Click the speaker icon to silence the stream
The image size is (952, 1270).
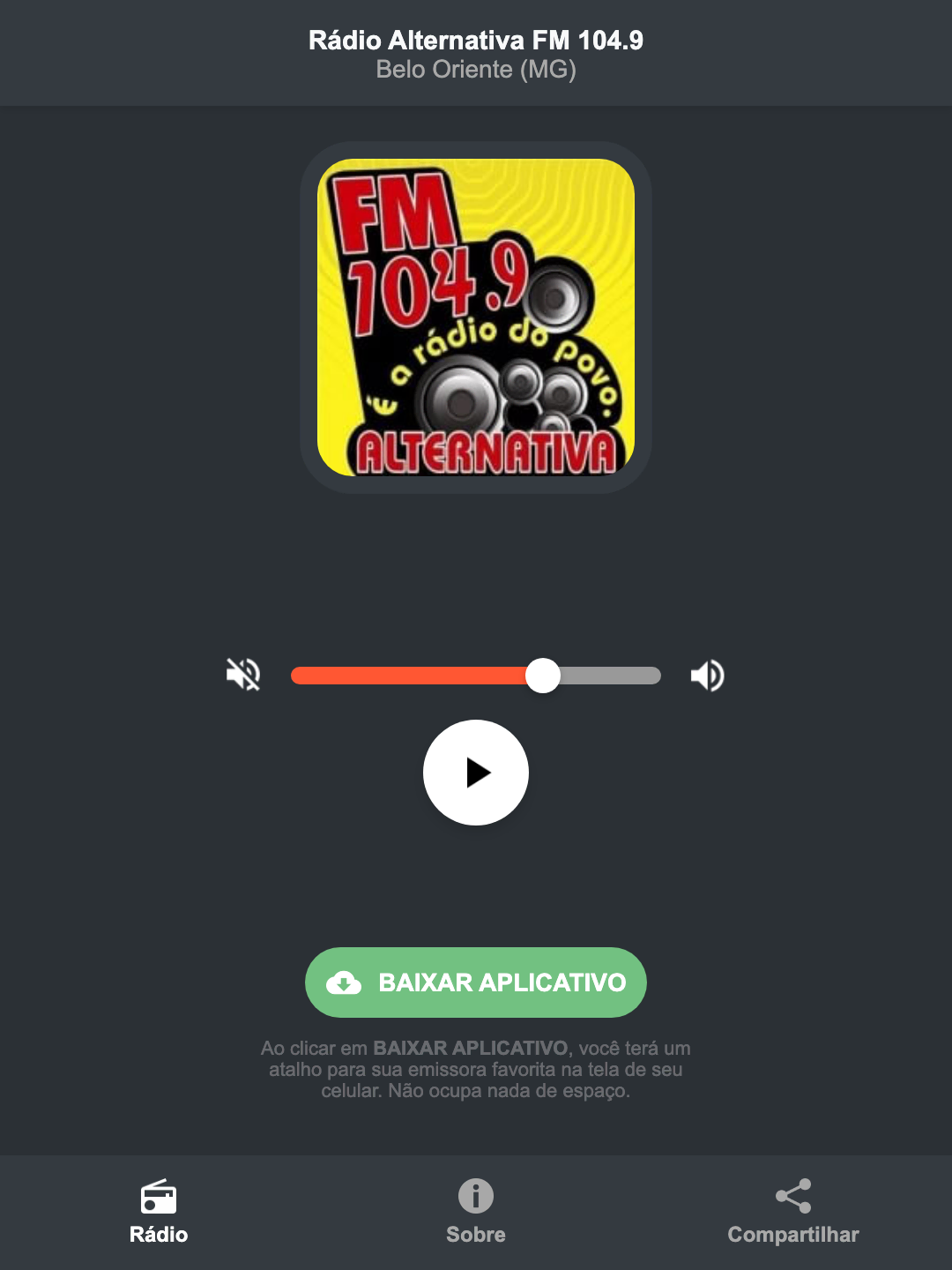(x=242, y=675)
